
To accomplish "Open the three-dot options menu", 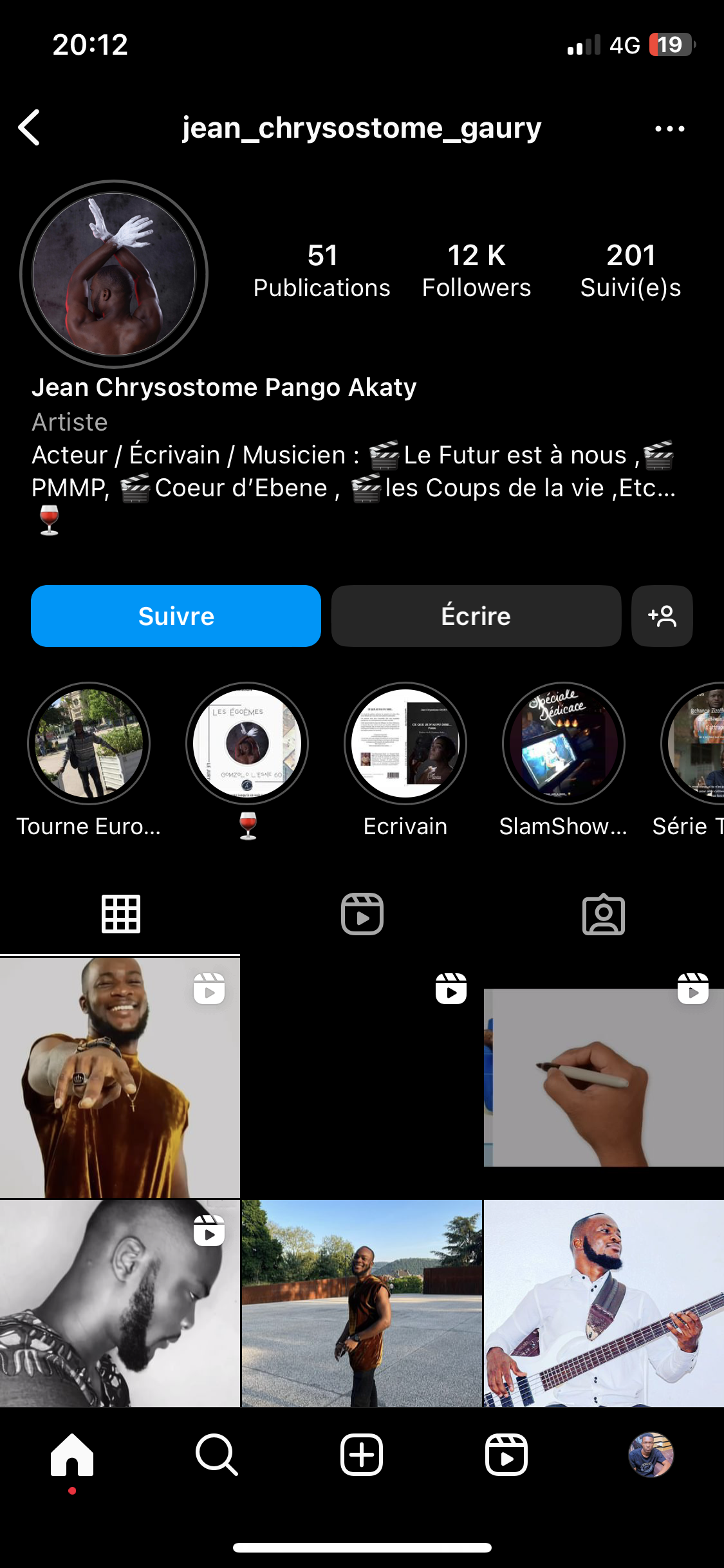I will (669, 129).
